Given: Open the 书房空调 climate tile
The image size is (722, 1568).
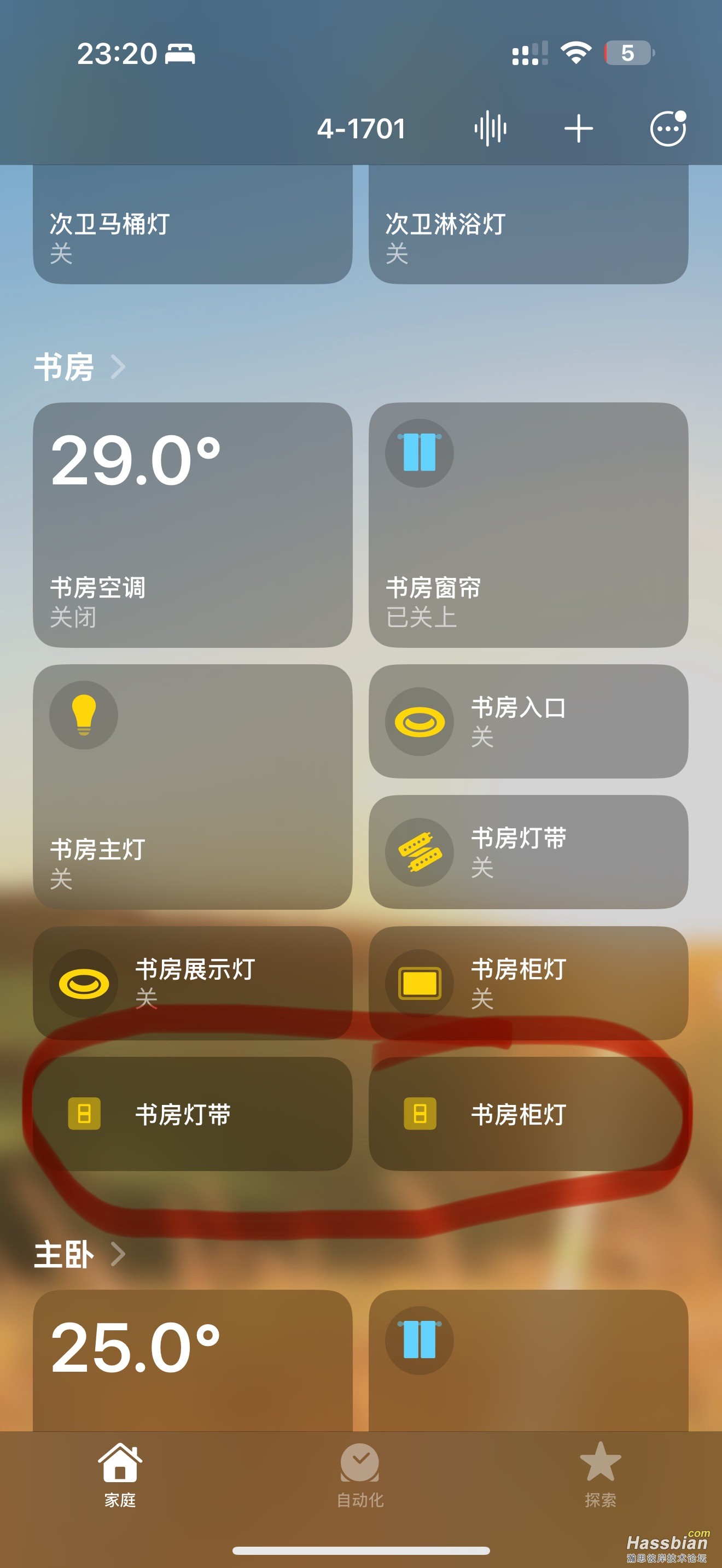Looking at the screenshot, I should [193, 524].
